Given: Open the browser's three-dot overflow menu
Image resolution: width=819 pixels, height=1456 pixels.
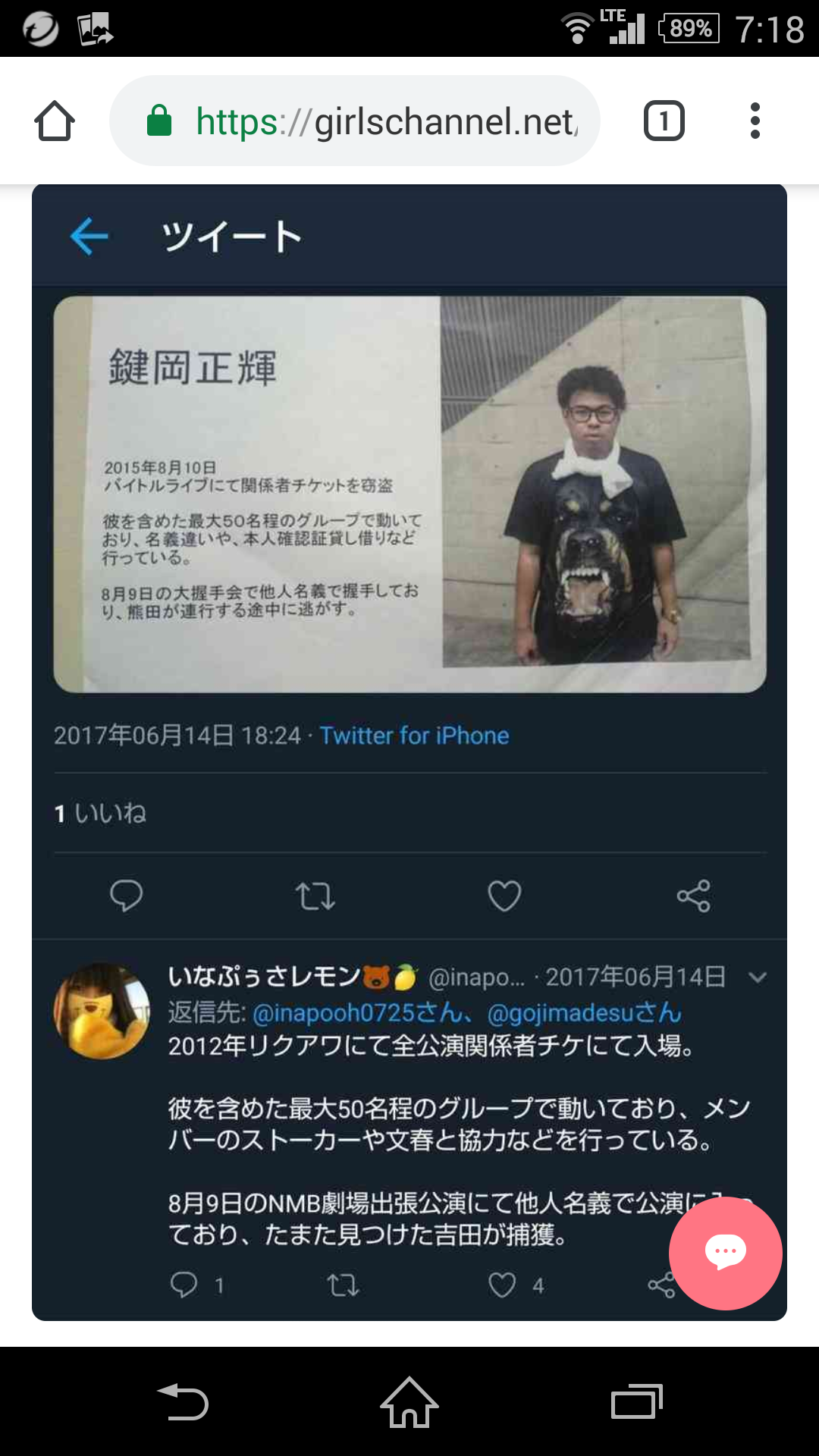Looking at the screenshot, I should pos(755,121).
